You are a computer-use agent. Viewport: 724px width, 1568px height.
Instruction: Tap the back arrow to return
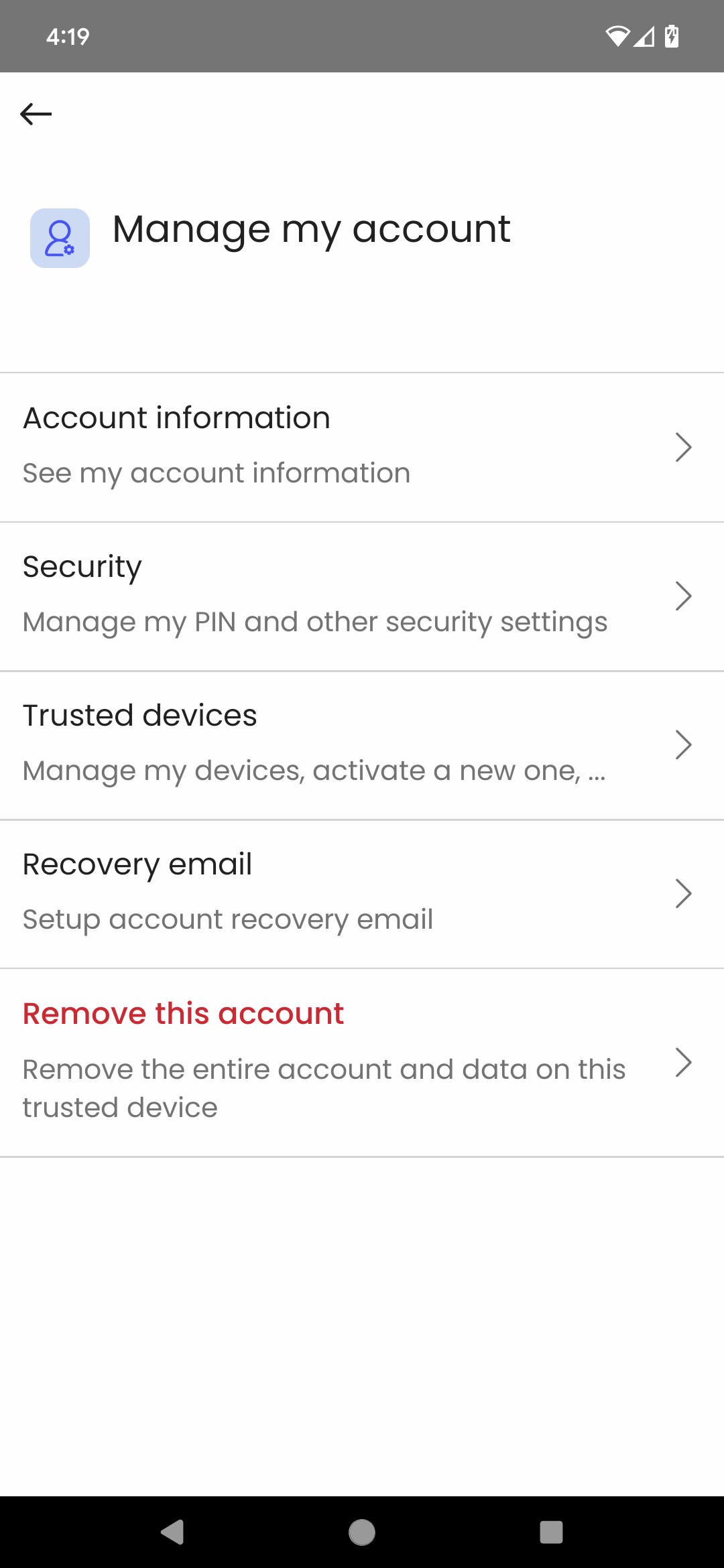pos(36,113)
